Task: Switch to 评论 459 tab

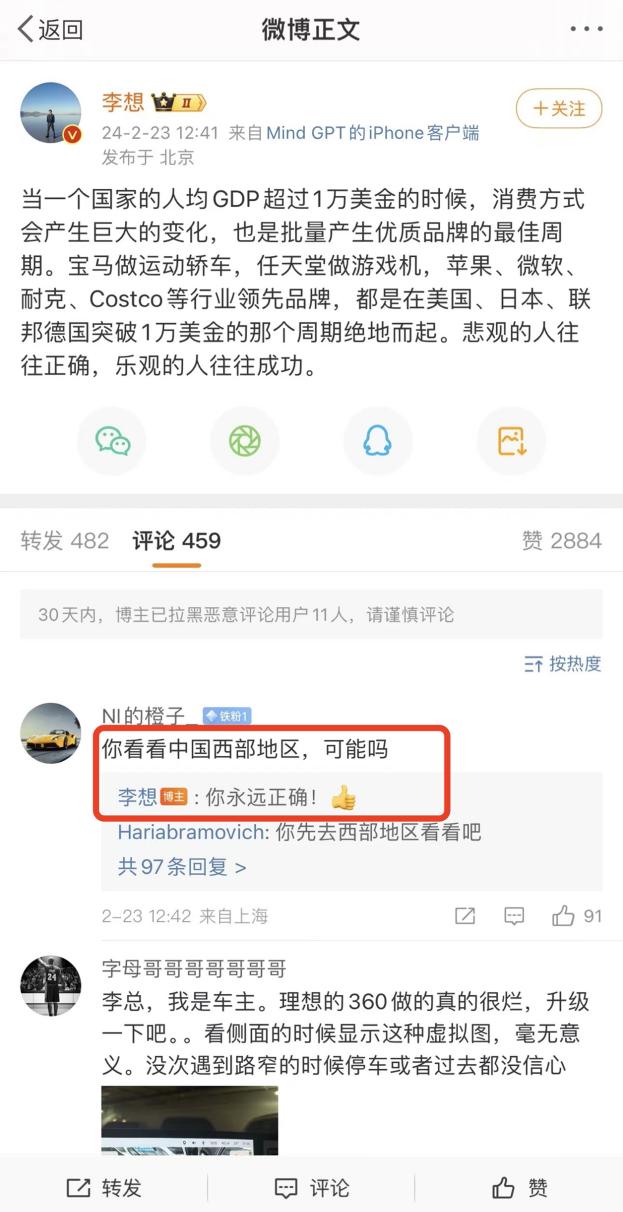Action: pyautogui.click(x=176, y=541)
